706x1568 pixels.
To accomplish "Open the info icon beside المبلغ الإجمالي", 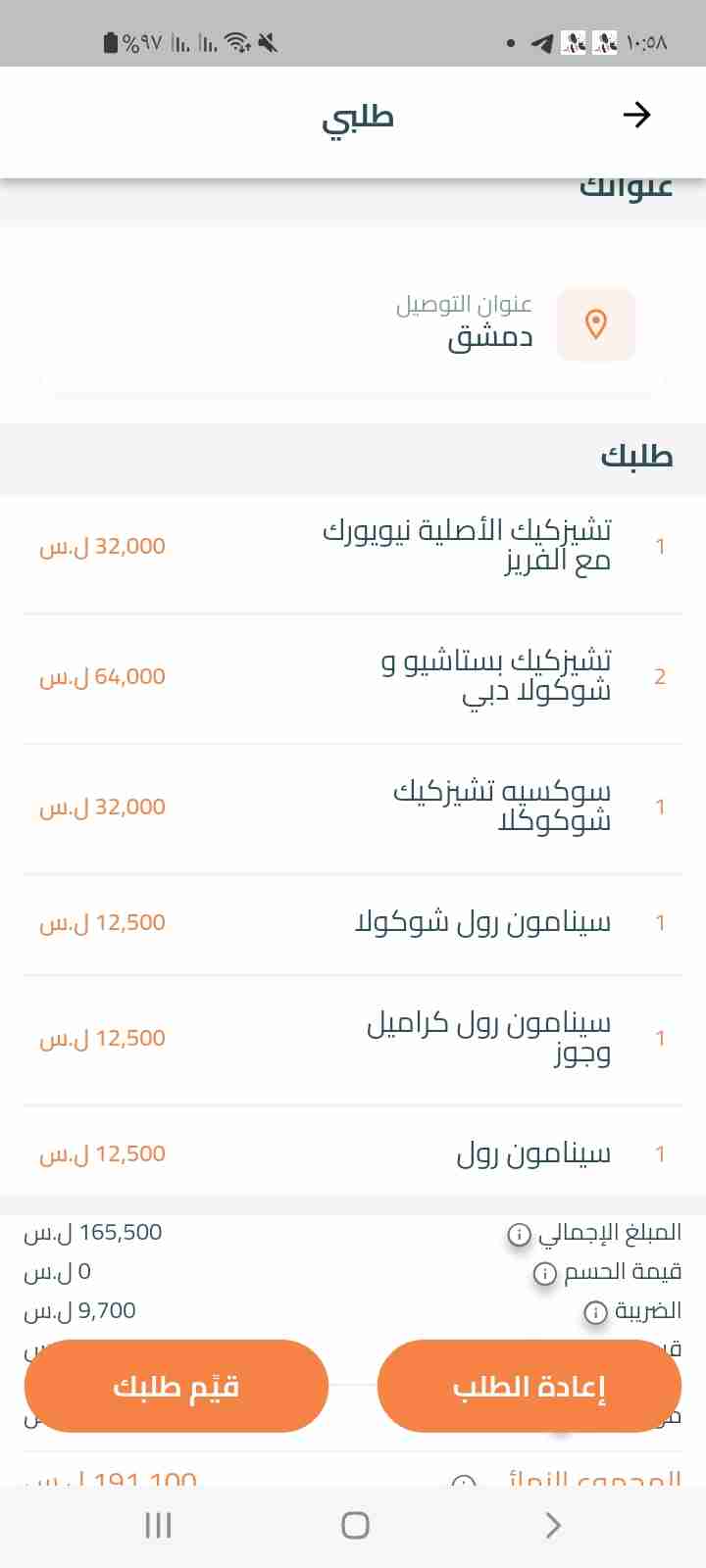I will (x=520, y=1235).
